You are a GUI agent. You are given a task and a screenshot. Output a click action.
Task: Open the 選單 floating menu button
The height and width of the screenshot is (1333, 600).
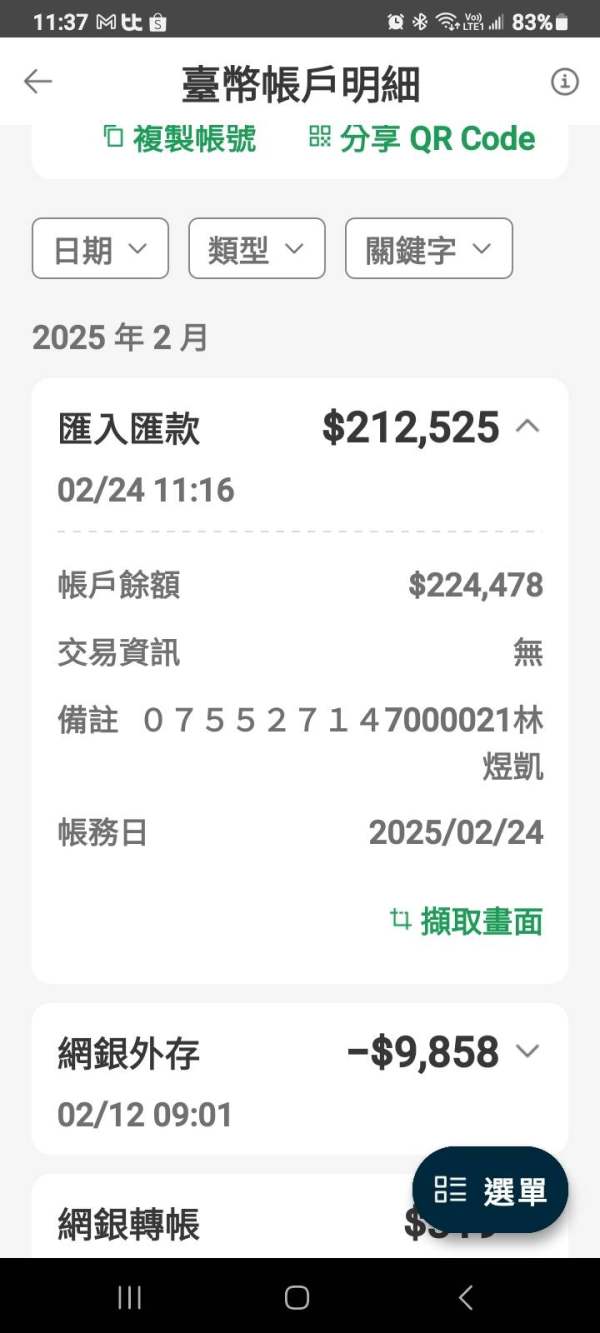pyautogui.click(x=490, y=1190)
